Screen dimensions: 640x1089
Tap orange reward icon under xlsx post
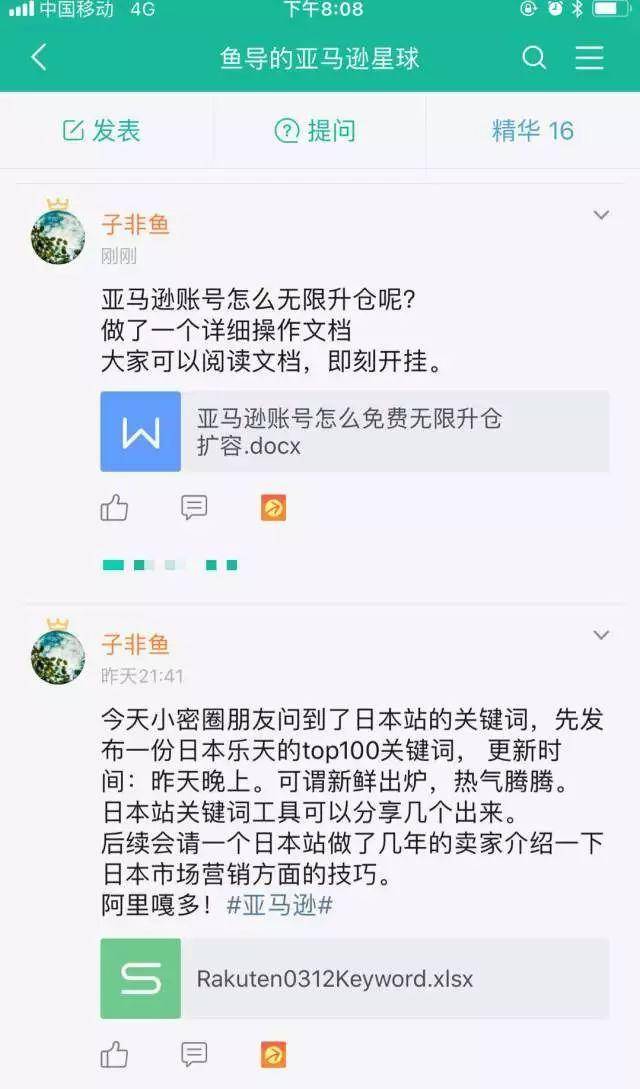273,1054
